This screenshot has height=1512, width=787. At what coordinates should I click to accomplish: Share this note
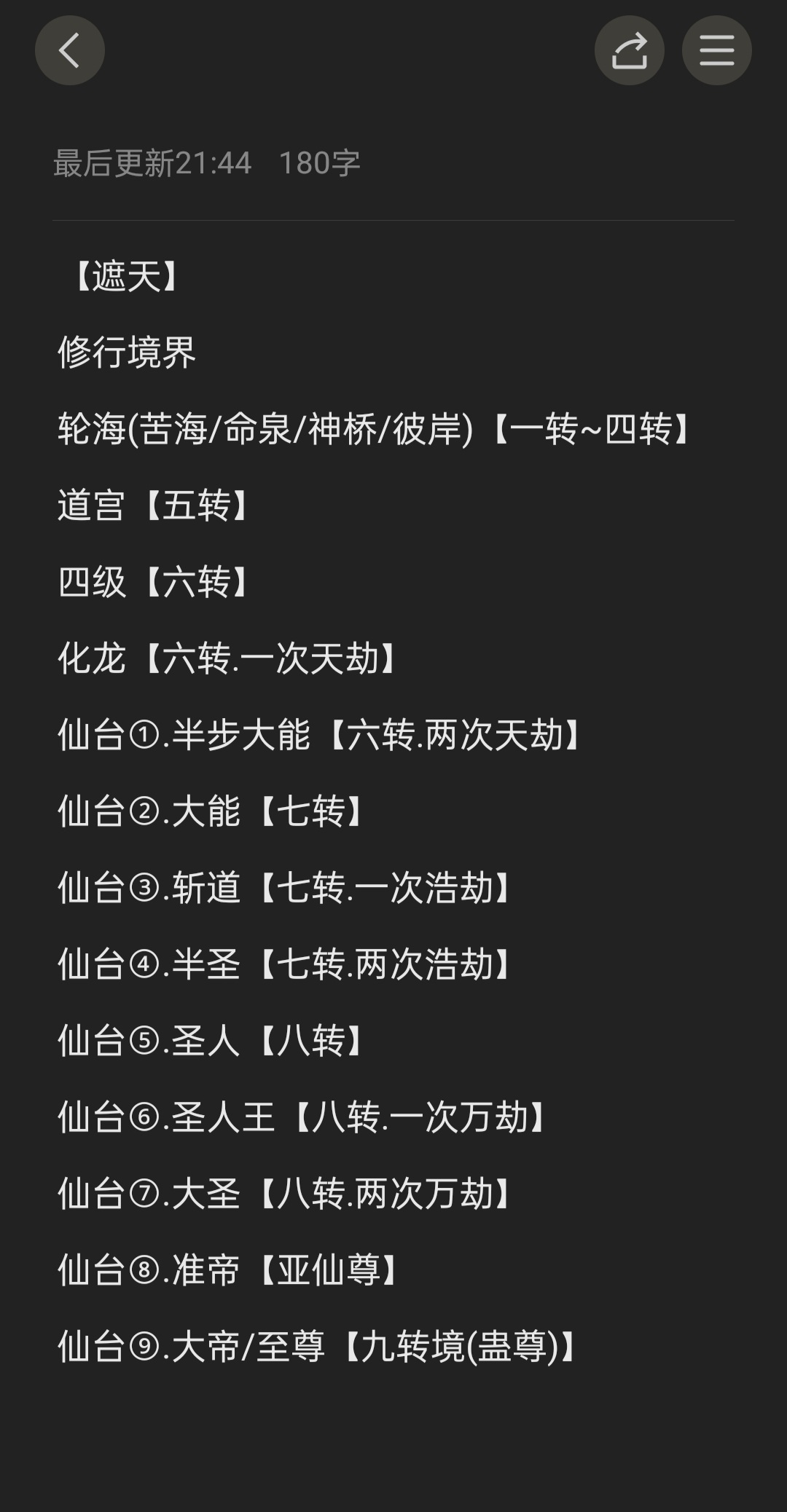point(629,50)
